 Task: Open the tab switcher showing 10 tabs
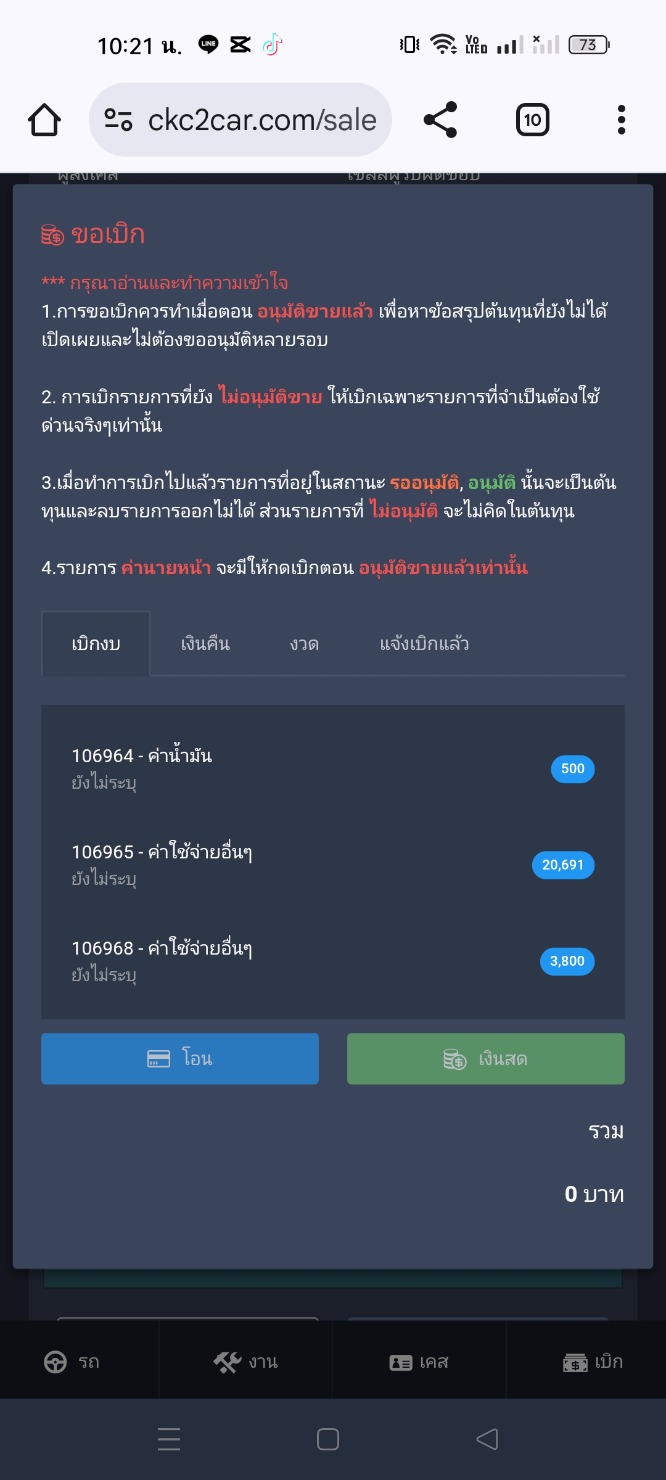coord(532,121)
